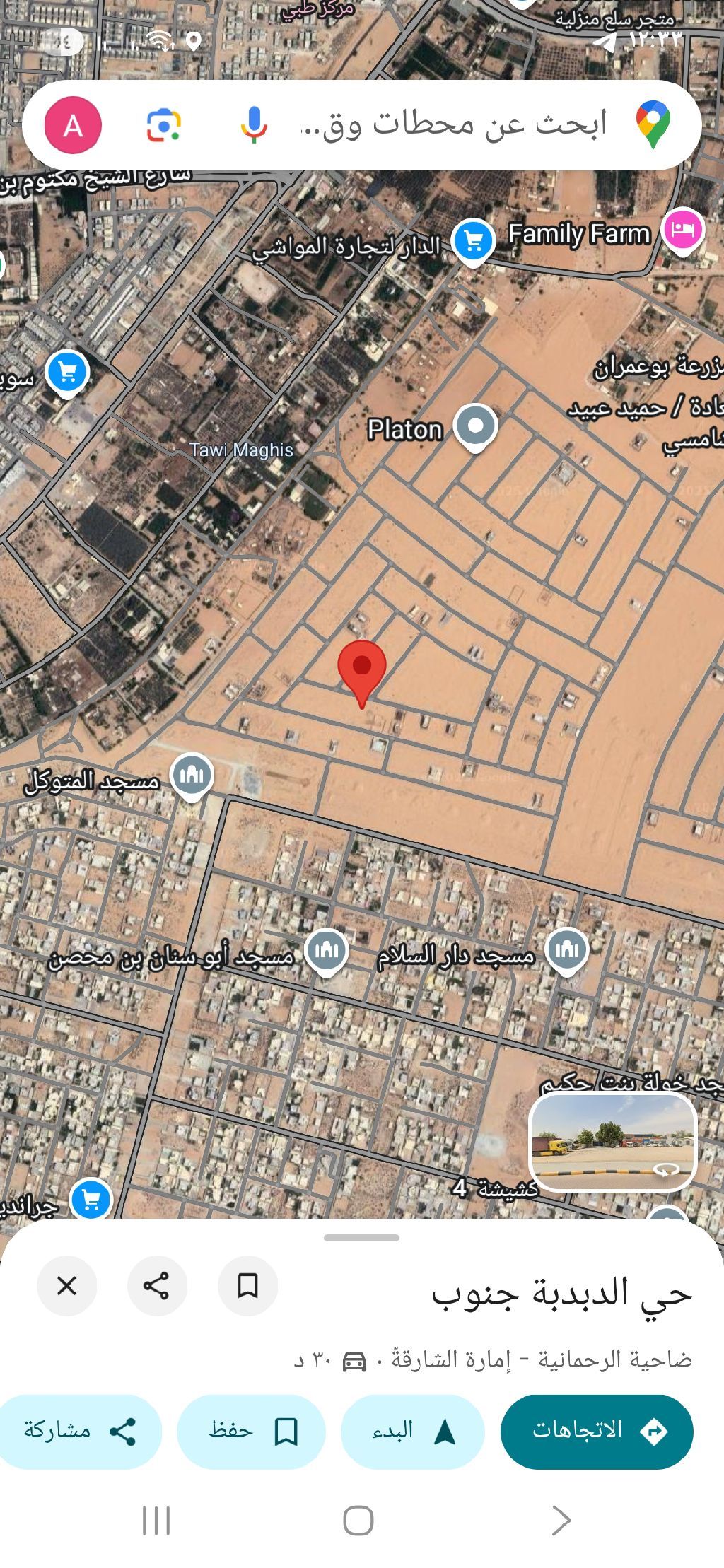Viewport: 724px width, 1568px height.
Task: Tap the search field for places
Action: (x=452, y=125)
